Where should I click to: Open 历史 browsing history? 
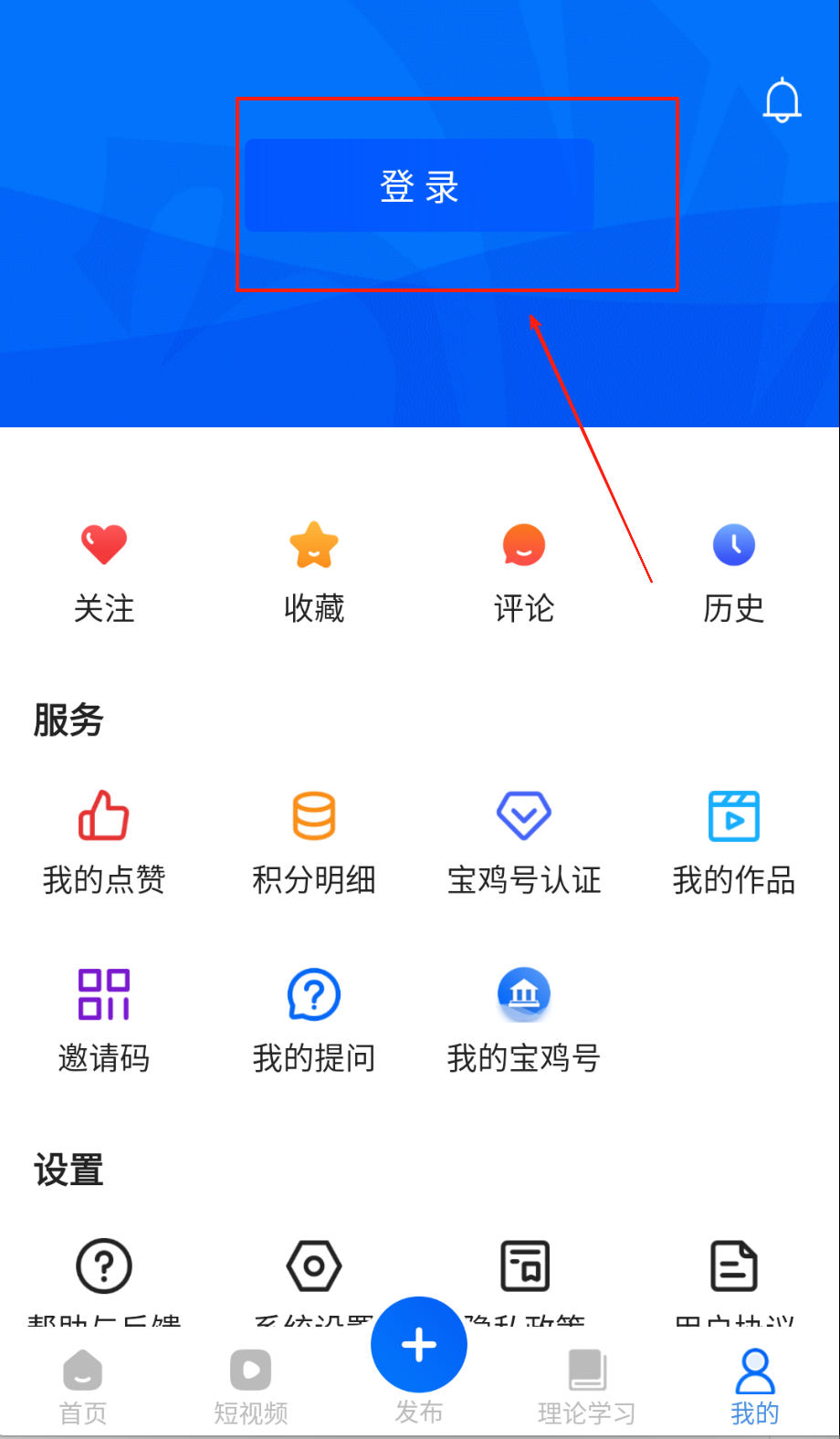[733, 572]
